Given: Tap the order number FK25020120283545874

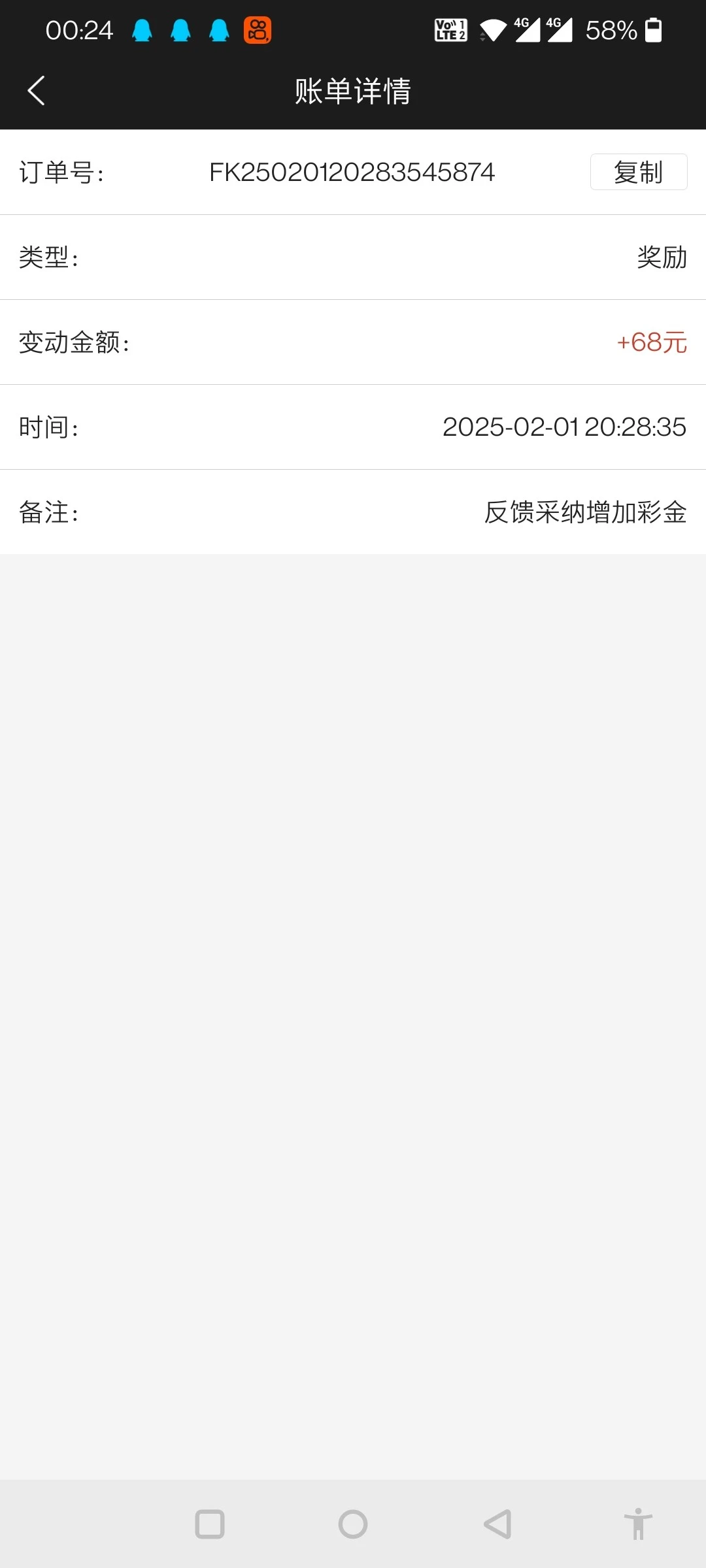Looking at the screenshot, I should click(352, 172).
